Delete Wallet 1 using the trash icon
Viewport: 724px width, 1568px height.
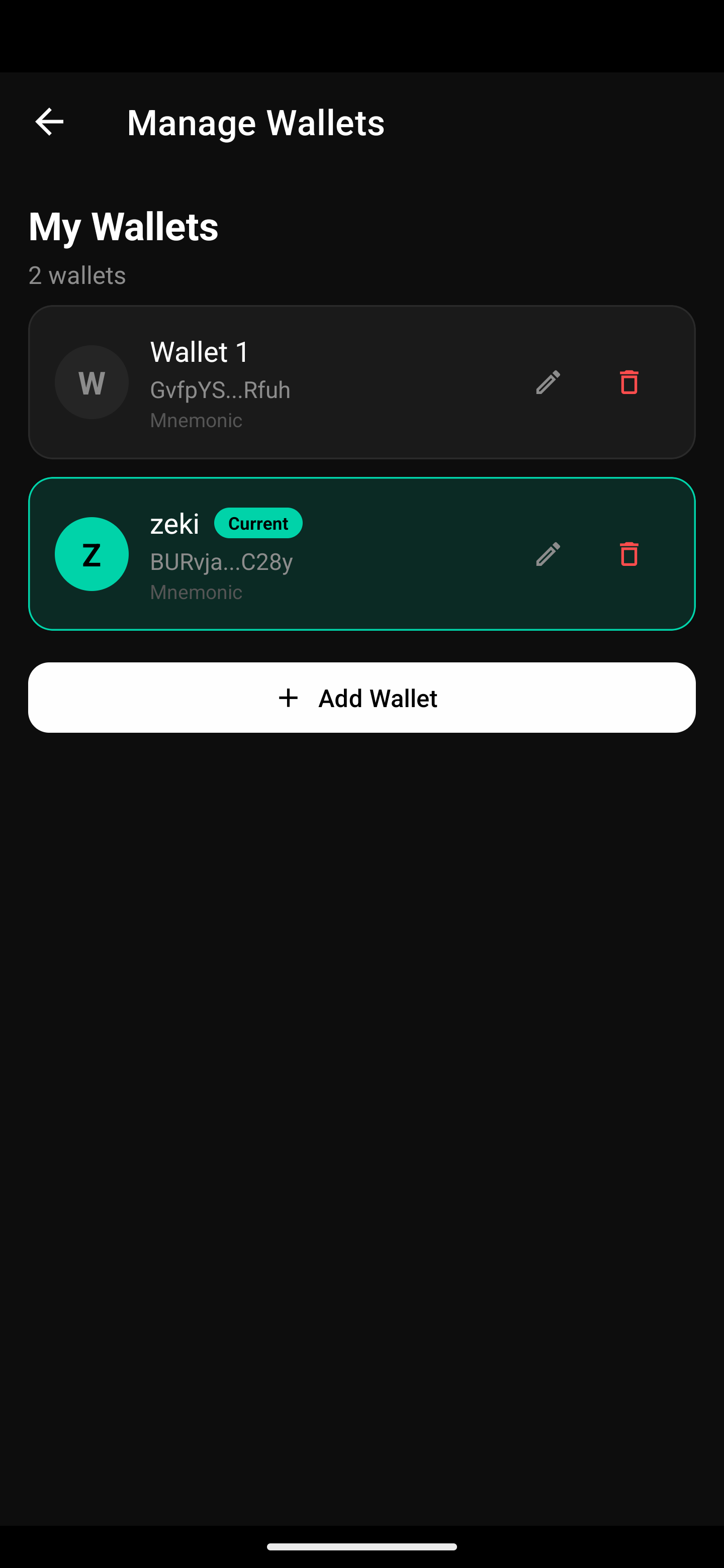click(x=628, y=382)
